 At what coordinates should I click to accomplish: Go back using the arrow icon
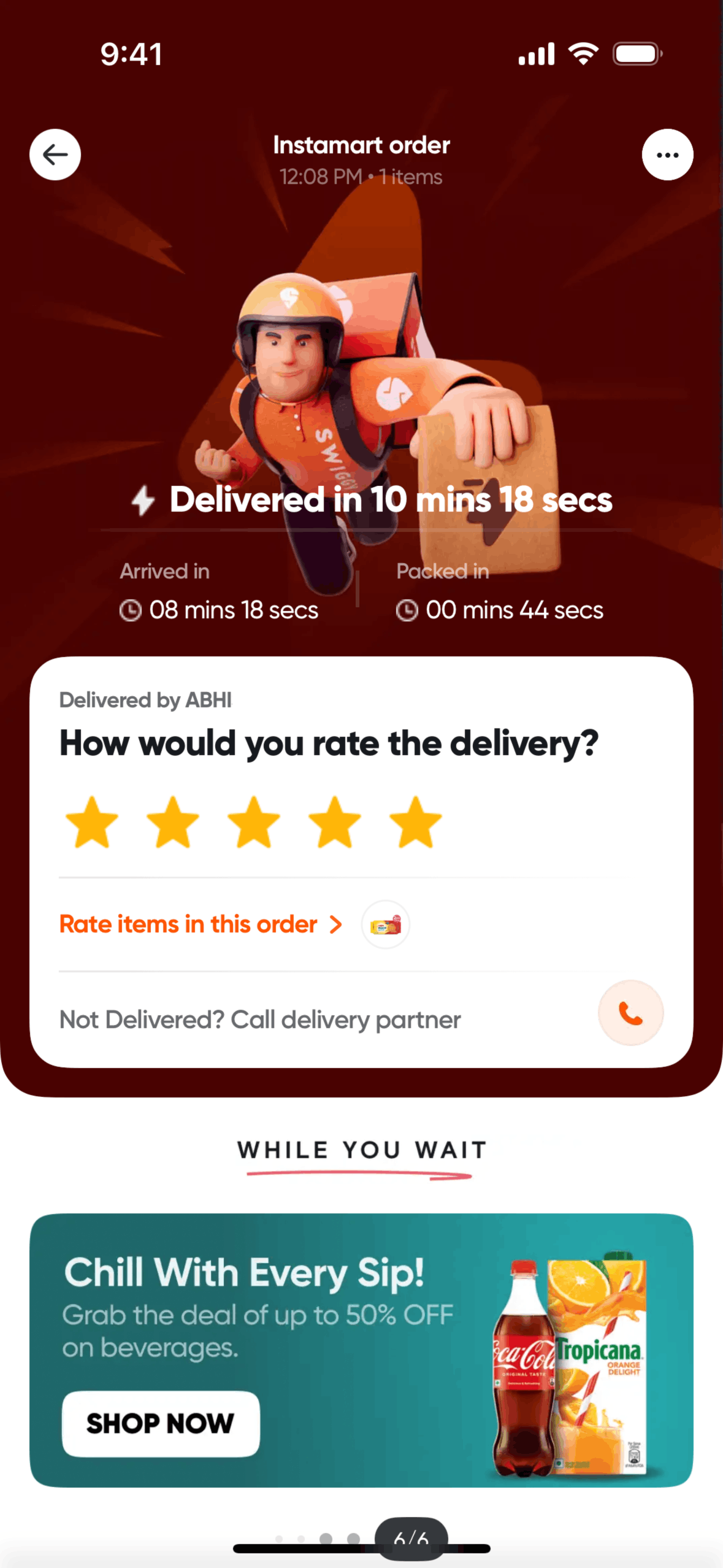pos(55,155)
